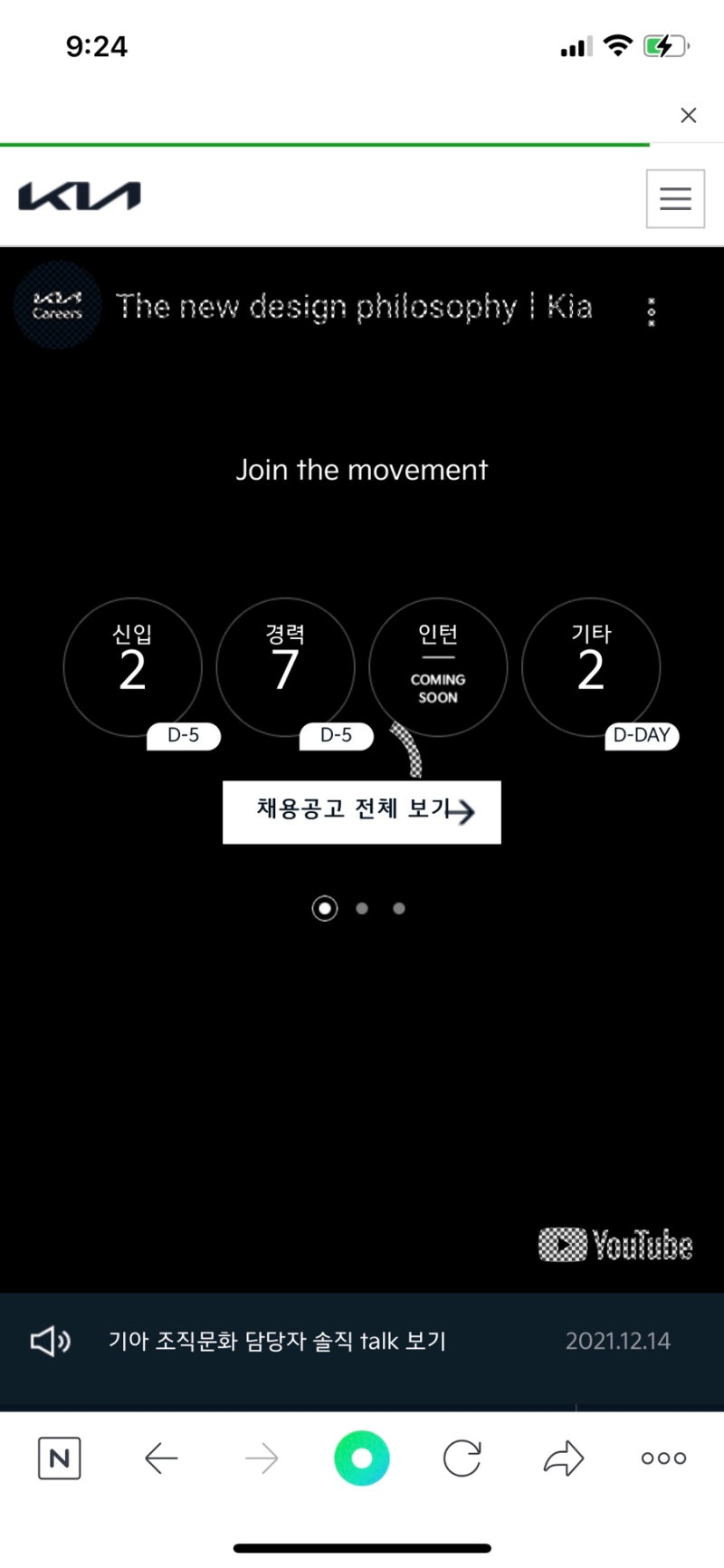Open the 경력 job postings circle
This screenshot has width=724, height=1568.
tap(285, 667)
